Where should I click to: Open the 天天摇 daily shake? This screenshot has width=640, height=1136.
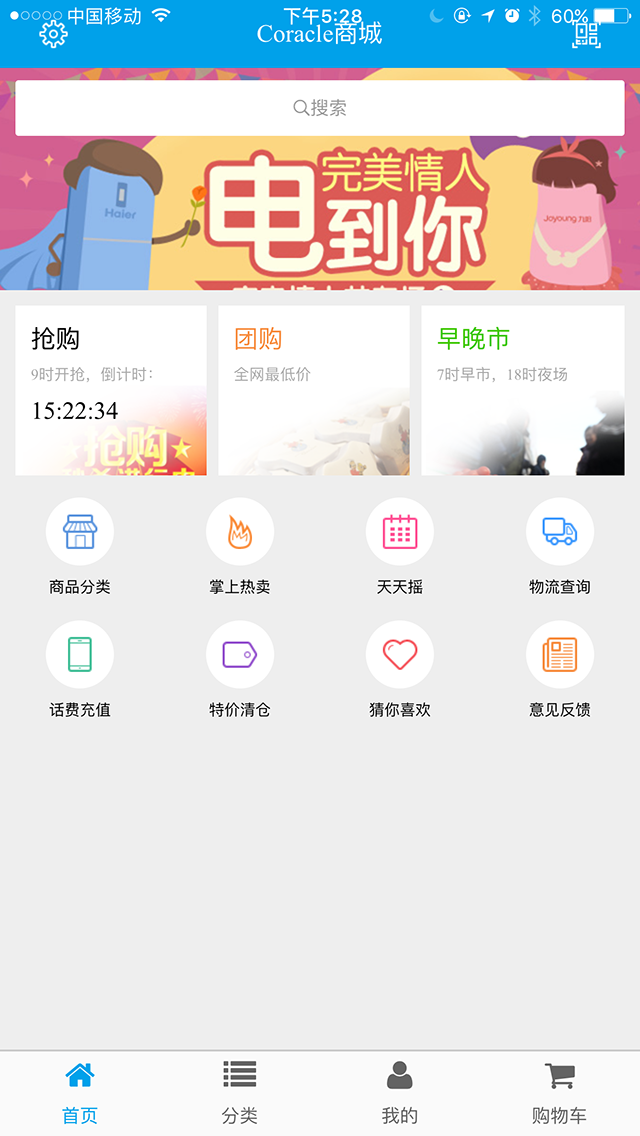point(400,547)
